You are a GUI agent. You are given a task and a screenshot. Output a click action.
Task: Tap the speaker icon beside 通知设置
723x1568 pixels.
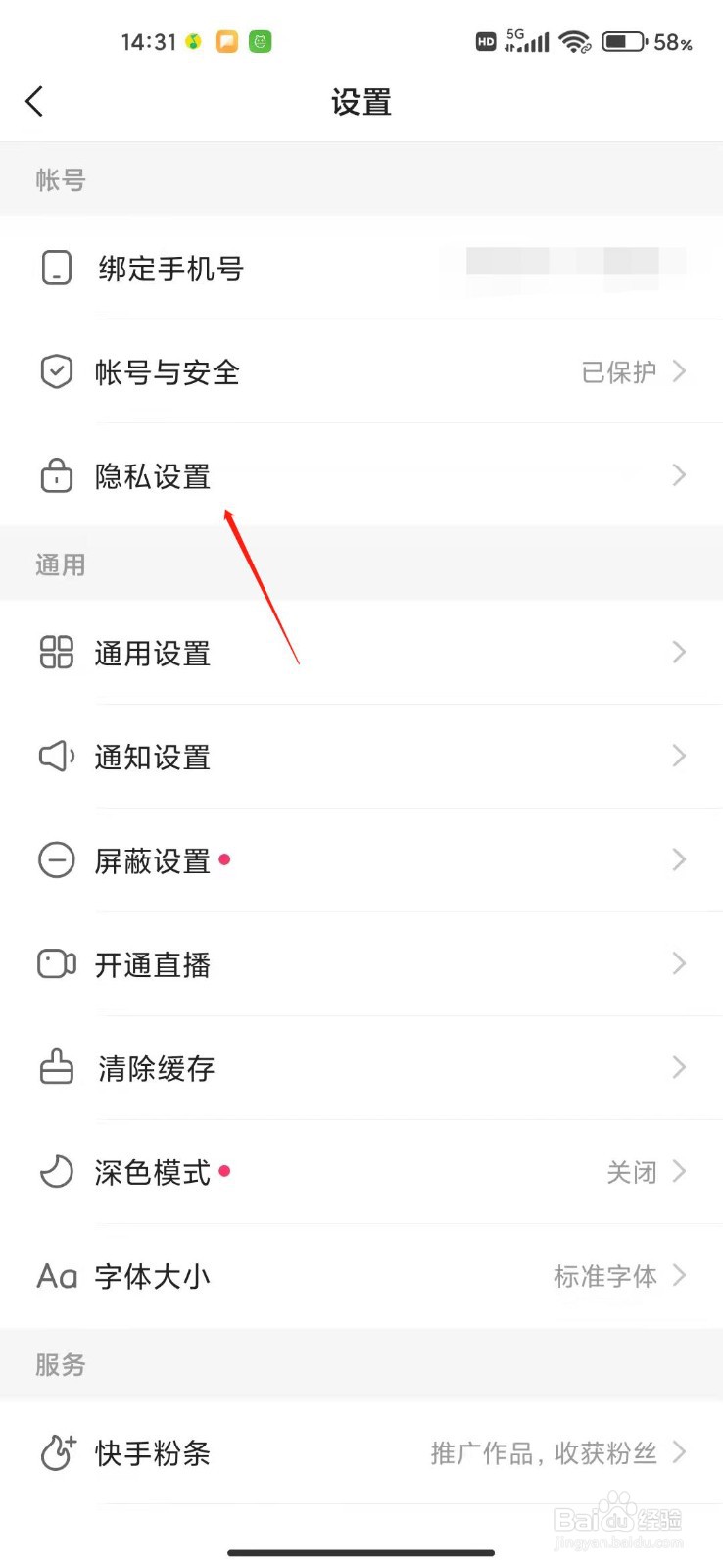(x=56, y=756)
